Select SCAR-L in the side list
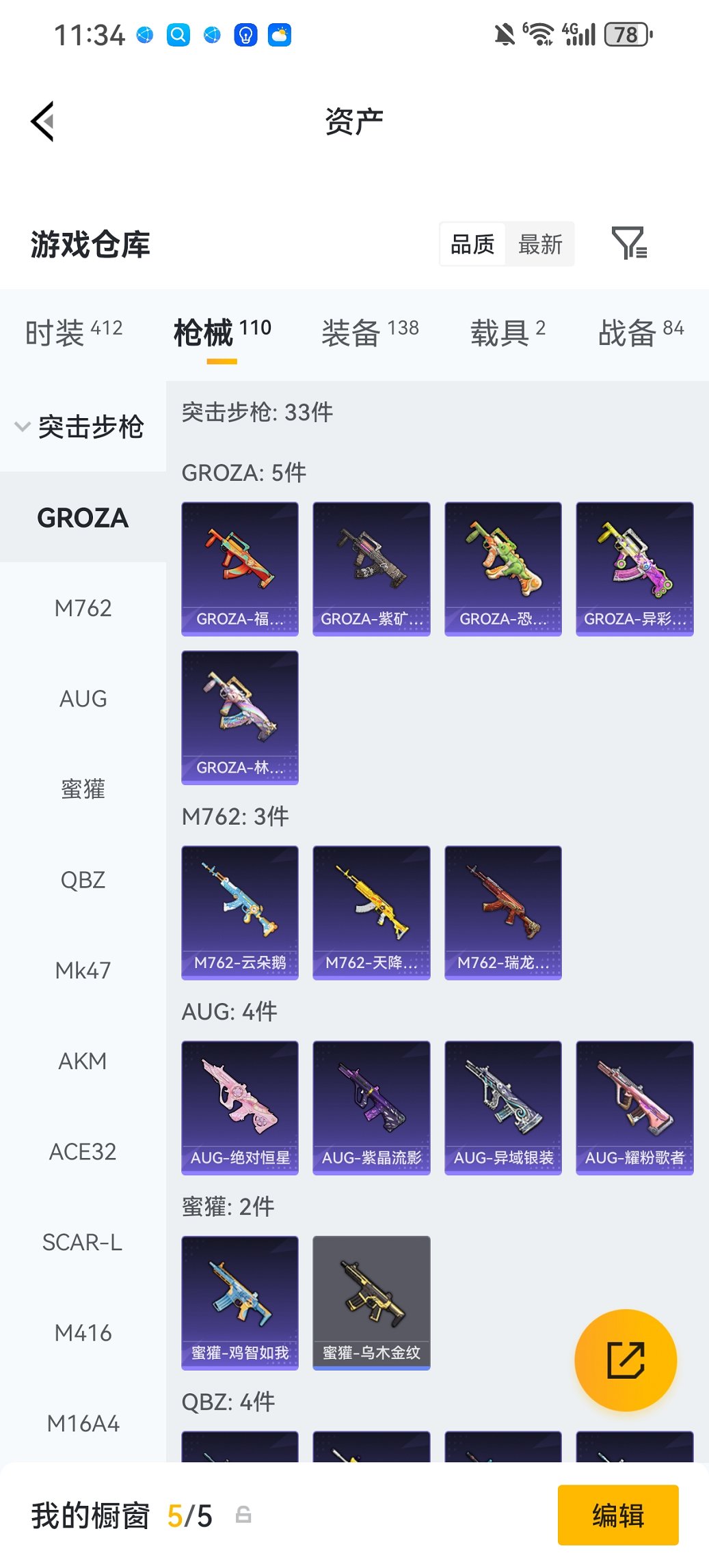The height and width of the screenshot is (1568, 709). point(83,1242)
